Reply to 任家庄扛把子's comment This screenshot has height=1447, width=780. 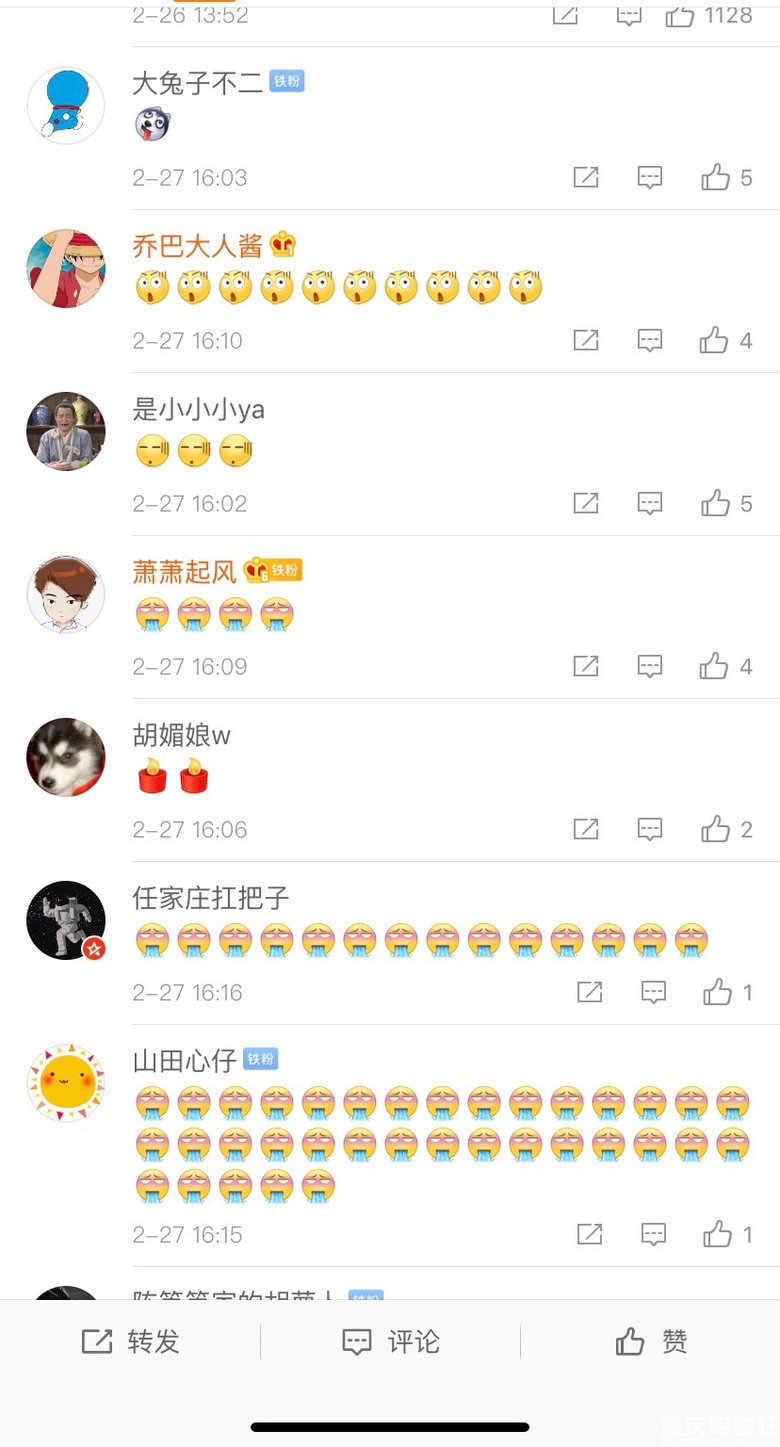point(653,993)
